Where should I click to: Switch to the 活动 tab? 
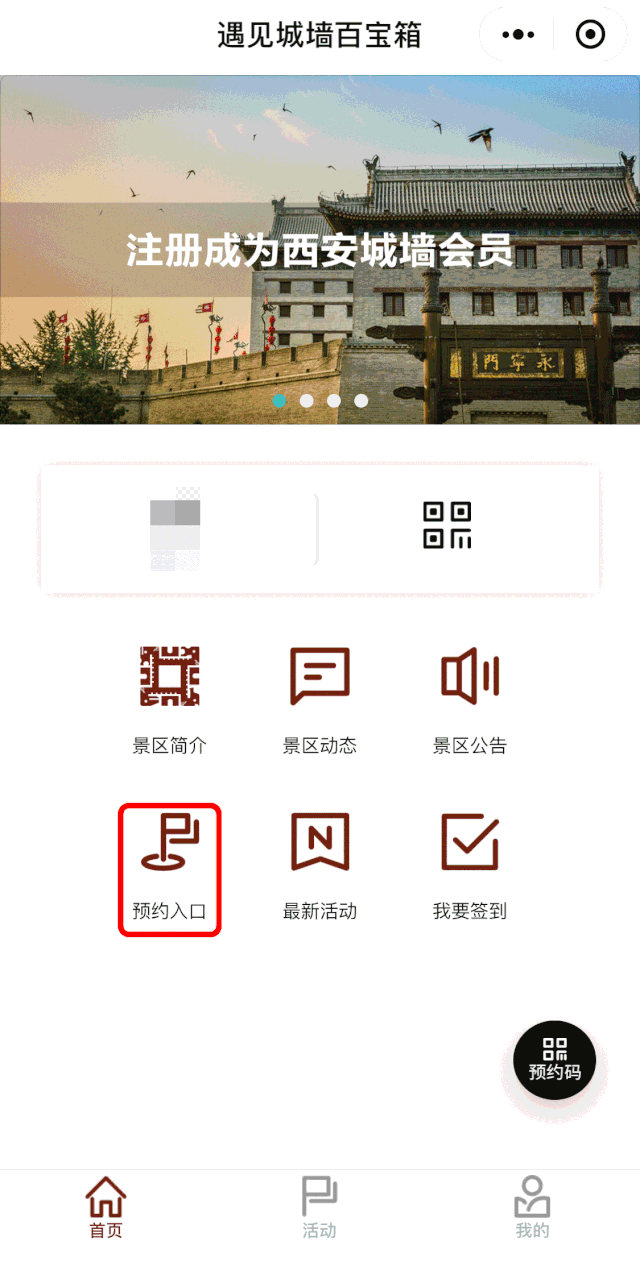coord(320,1208)
